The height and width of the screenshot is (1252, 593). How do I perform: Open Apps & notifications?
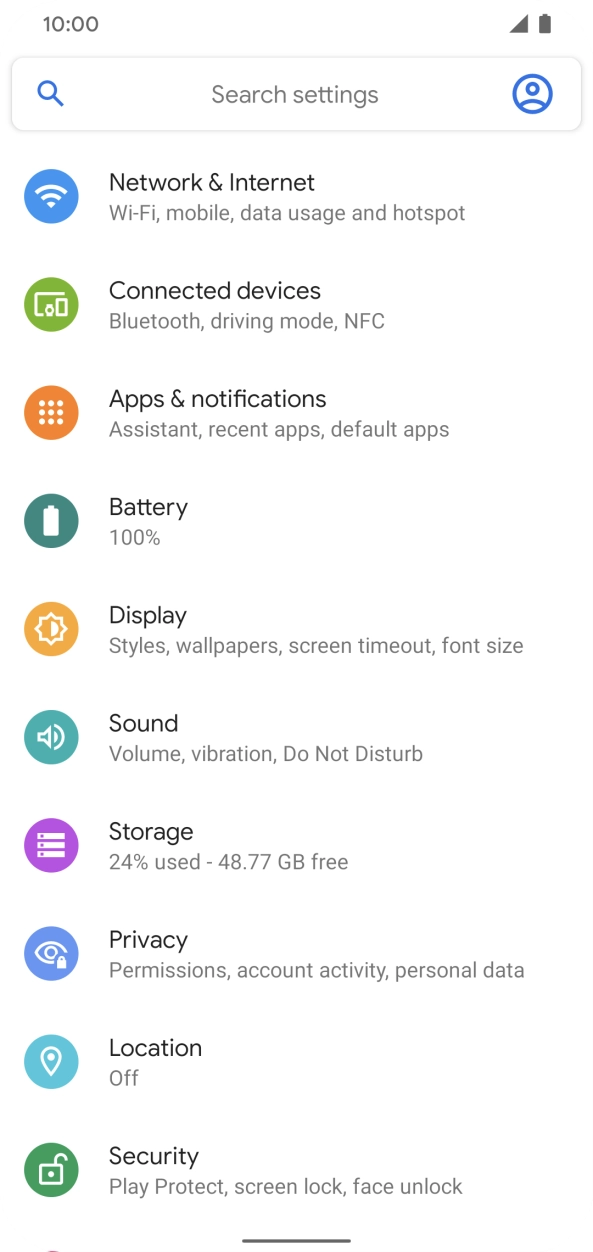click(296, 413)
